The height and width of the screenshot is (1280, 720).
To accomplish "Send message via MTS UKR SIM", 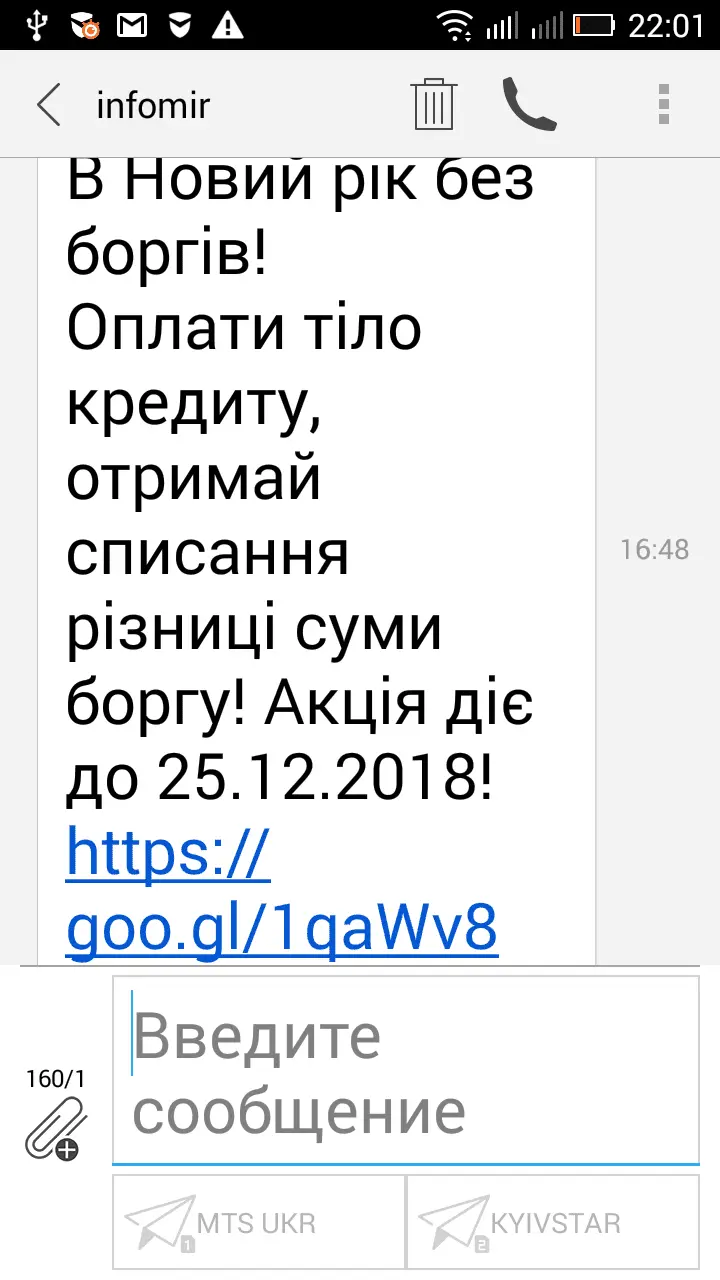I will pos(259,1222).
